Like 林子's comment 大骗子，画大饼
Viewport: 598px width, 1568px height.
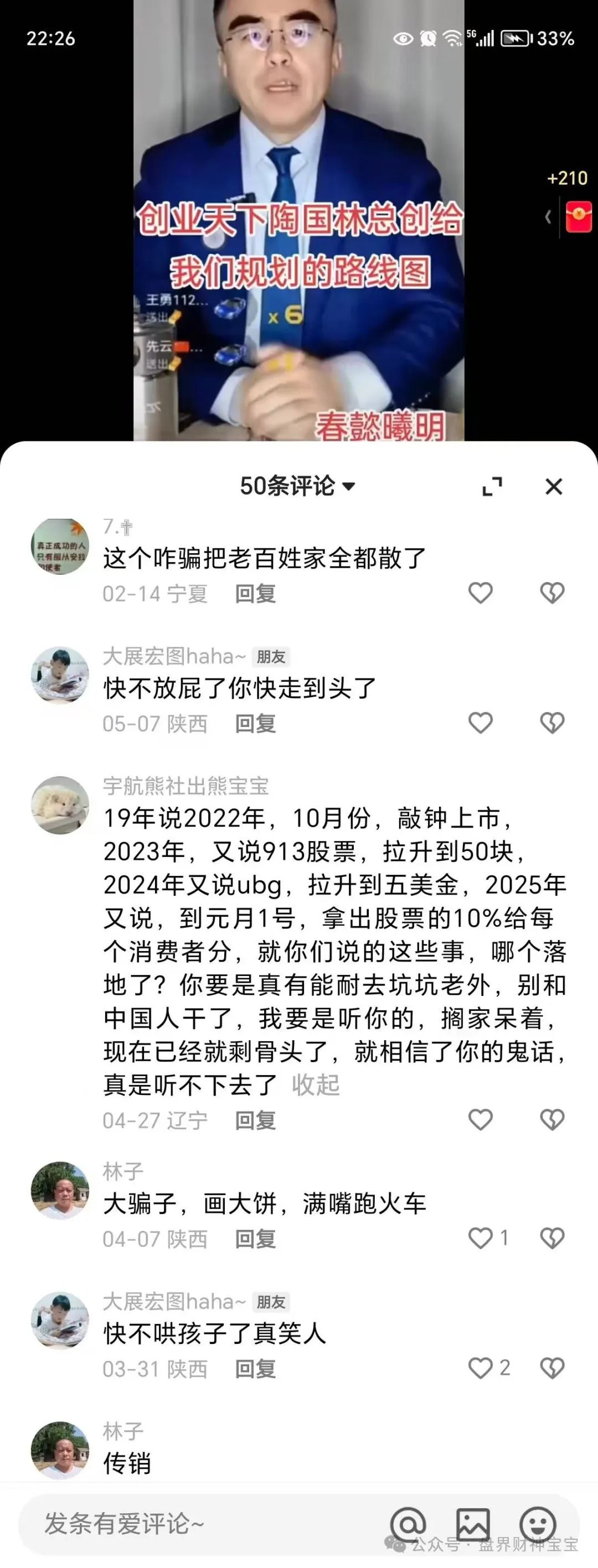pos(480,1238)
